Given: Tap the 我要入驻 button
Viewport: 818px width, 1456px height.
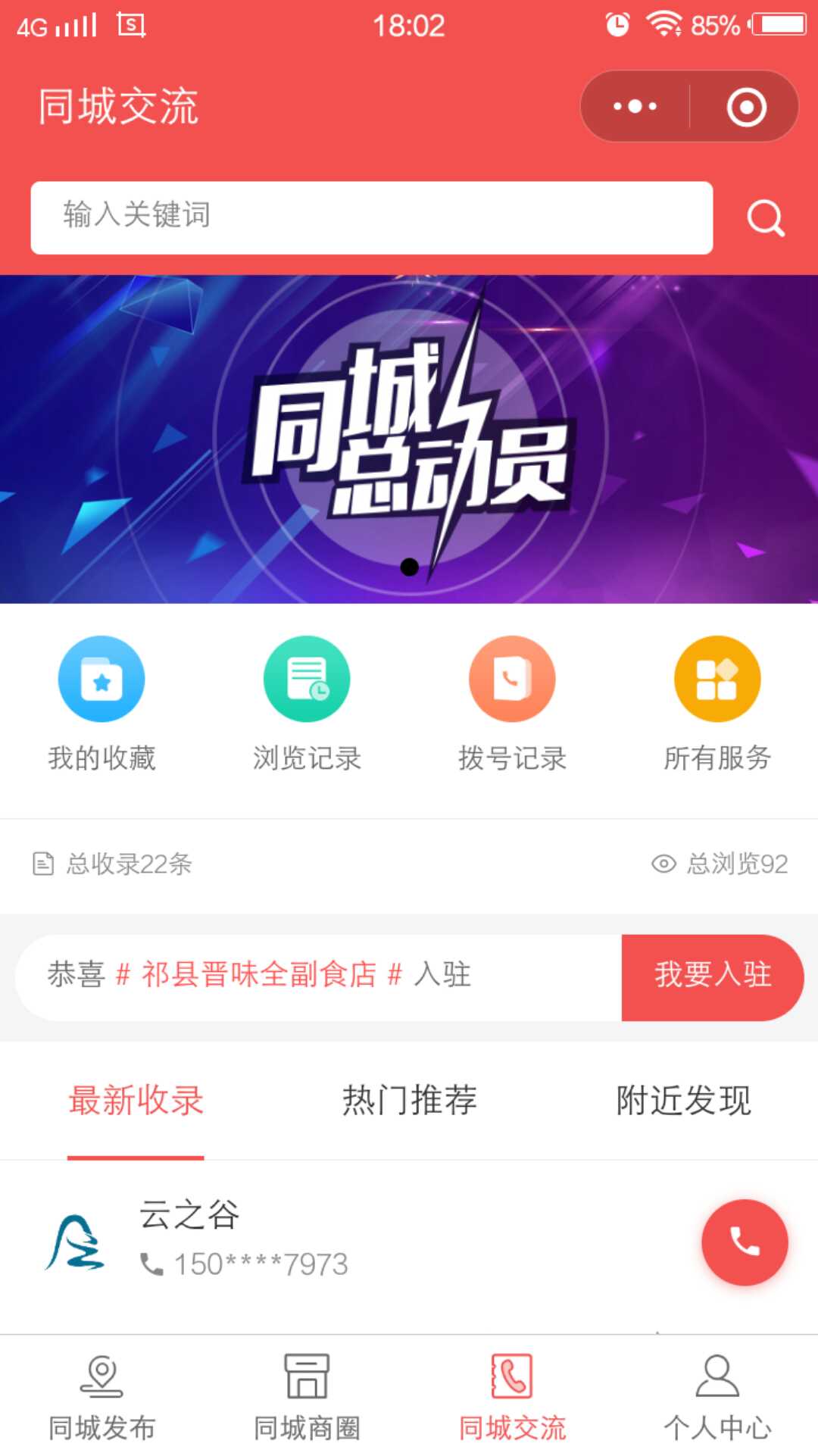Looking at the screenshot, I should click(712, 976).
